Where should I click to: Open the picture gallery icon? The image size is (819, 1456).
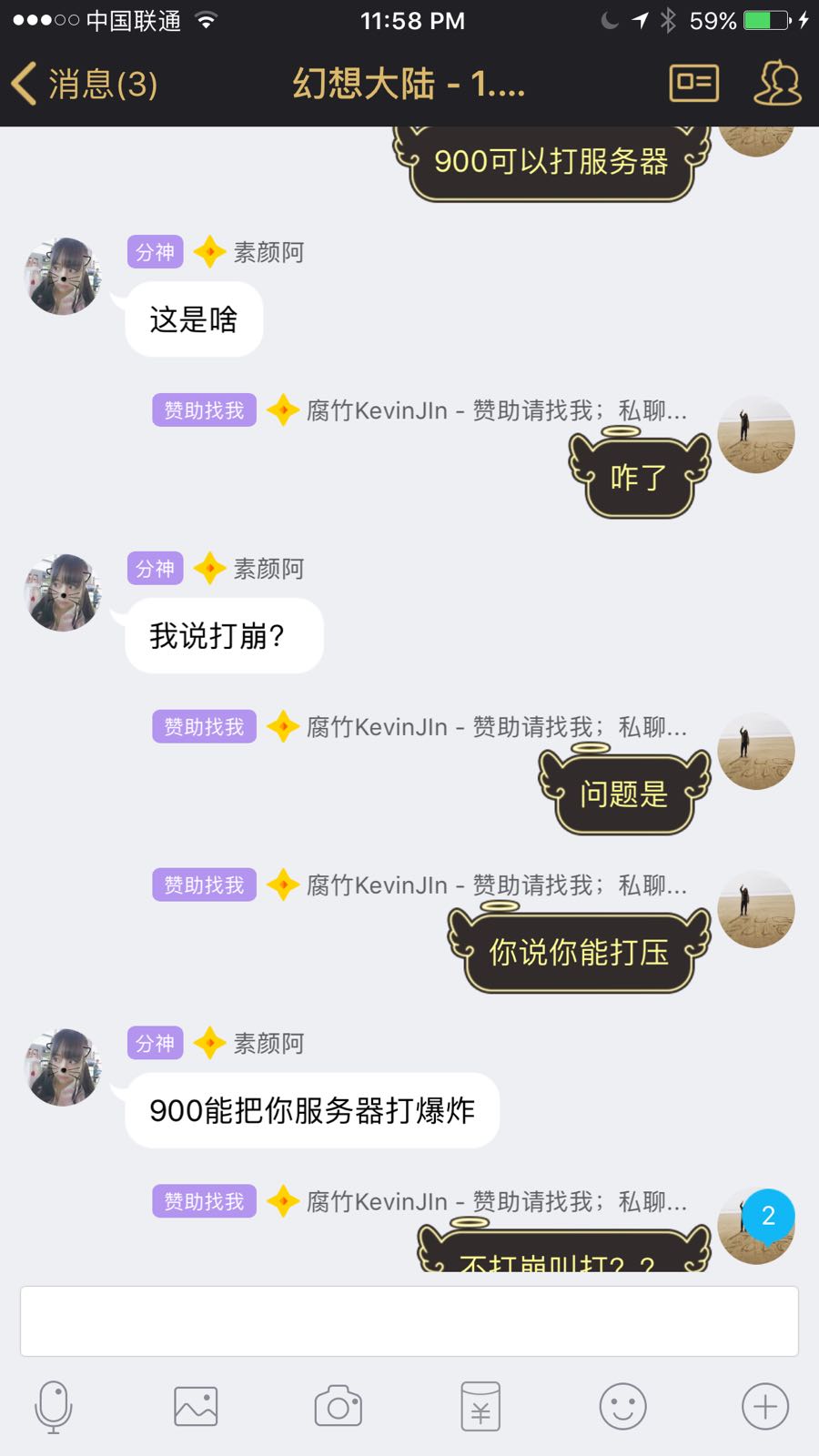coord(196,1407)
